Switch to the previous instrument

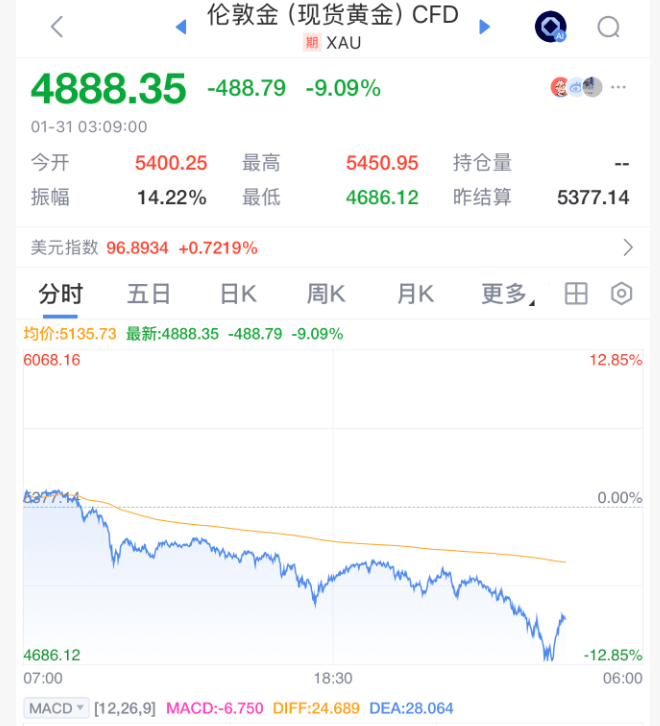click(181, 27)
